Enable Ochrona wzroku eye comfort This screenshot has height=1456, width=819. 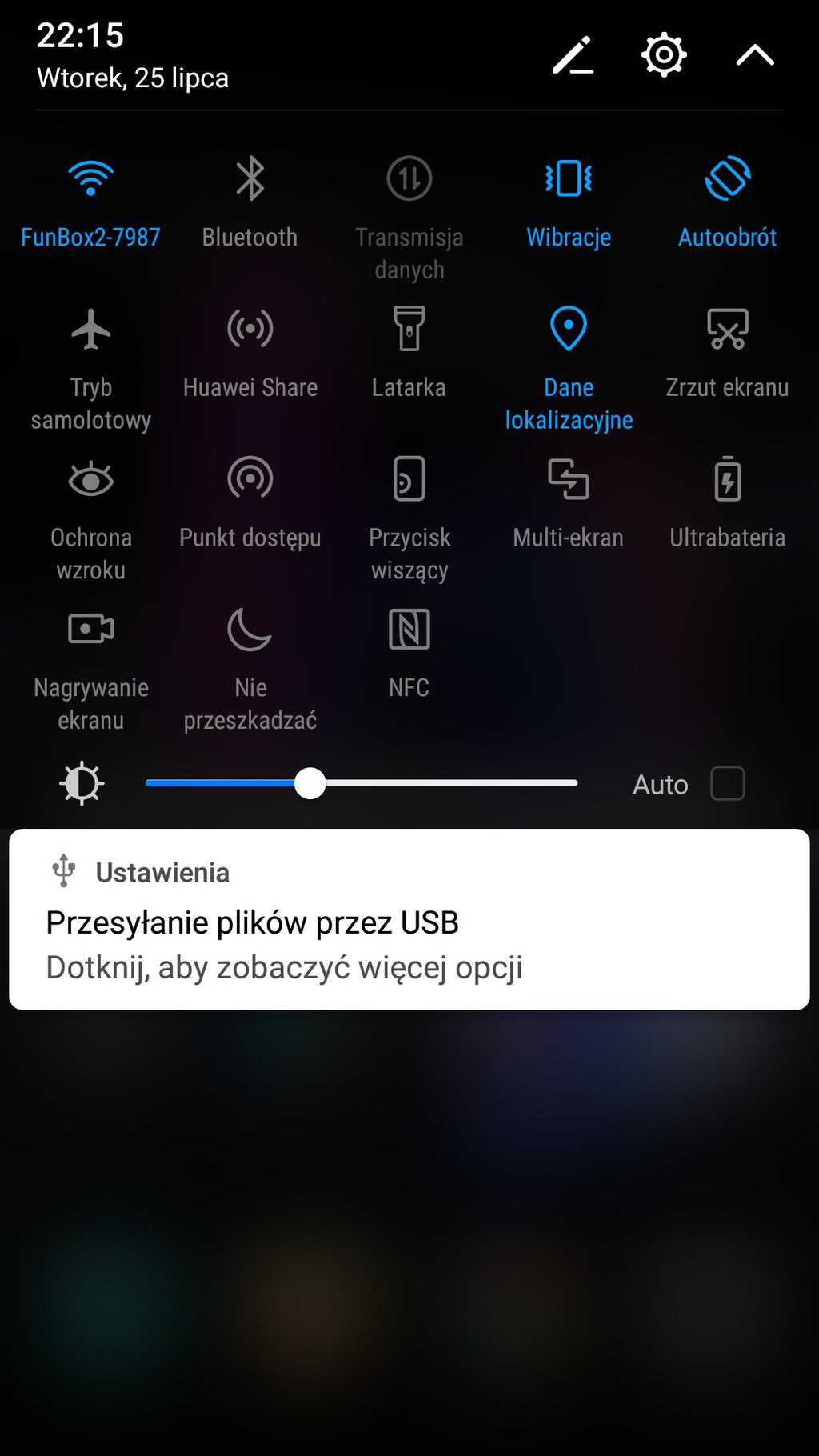point(90,480)
